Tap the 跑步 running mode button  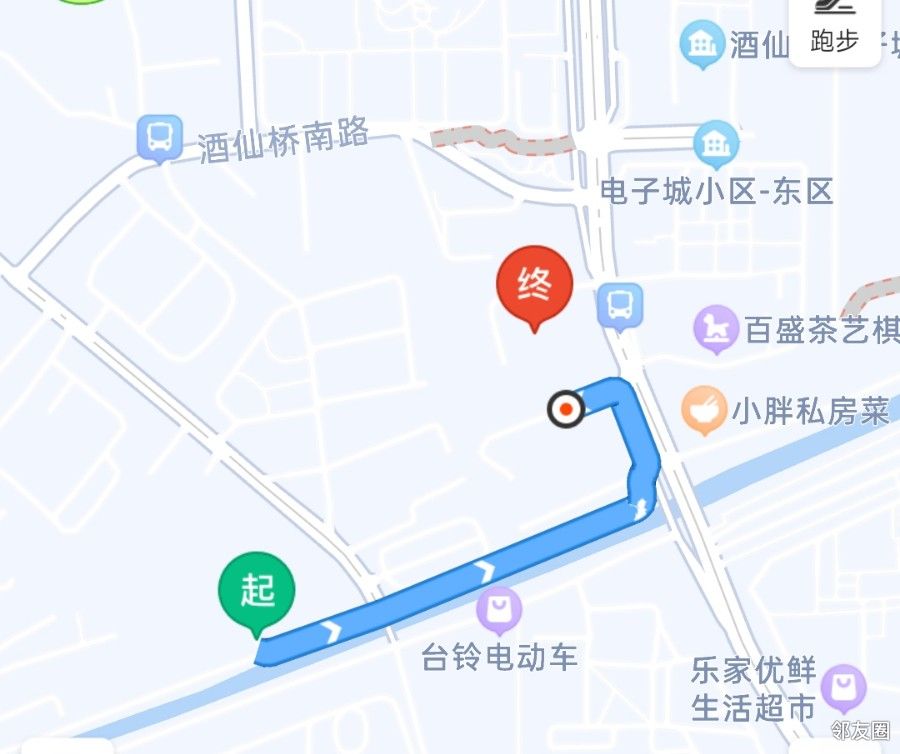pos(834,30)
